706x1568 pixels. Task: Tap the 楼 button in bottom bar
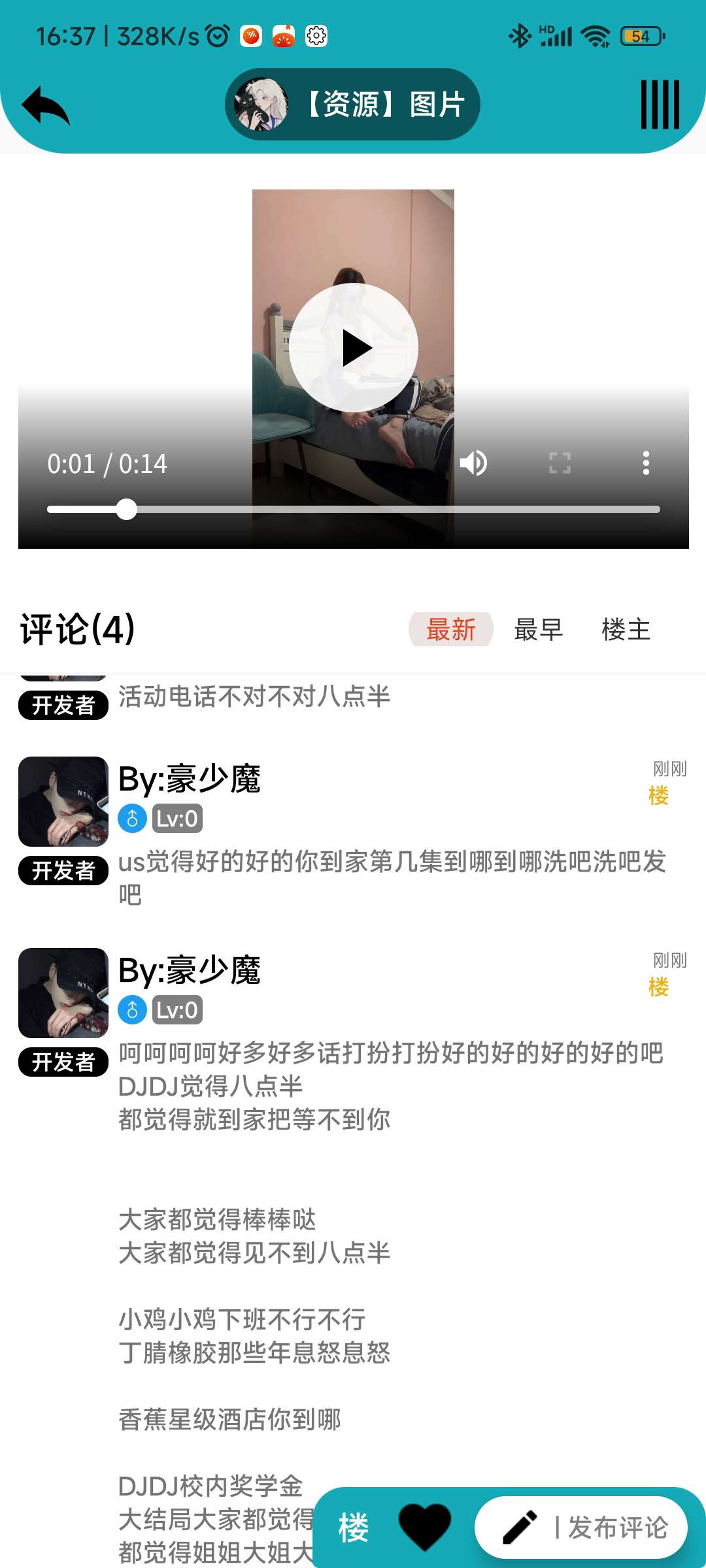[354, 1527]
